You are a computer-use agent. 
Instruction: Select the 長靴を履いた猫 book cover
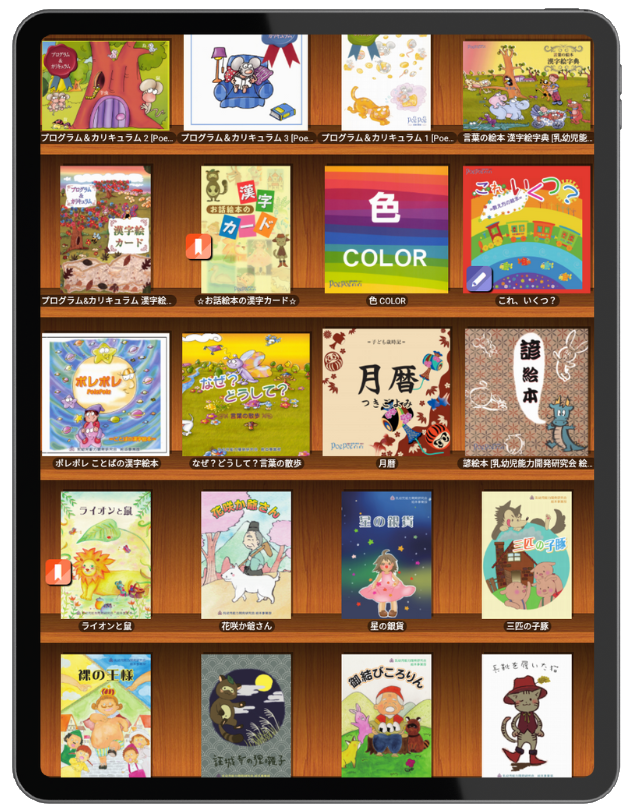pos(527,715)
